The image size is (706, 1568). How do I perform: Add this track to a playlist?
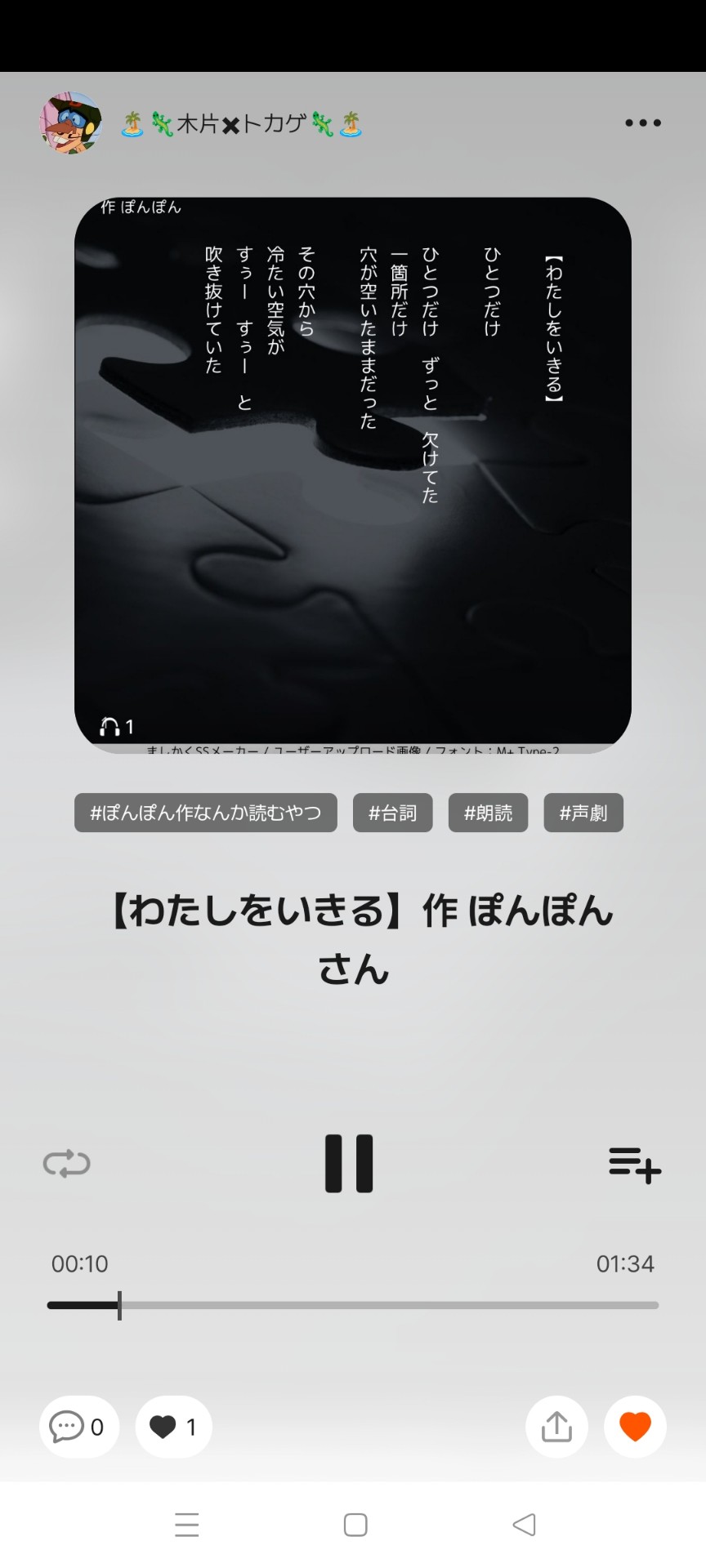(634, 1165)
